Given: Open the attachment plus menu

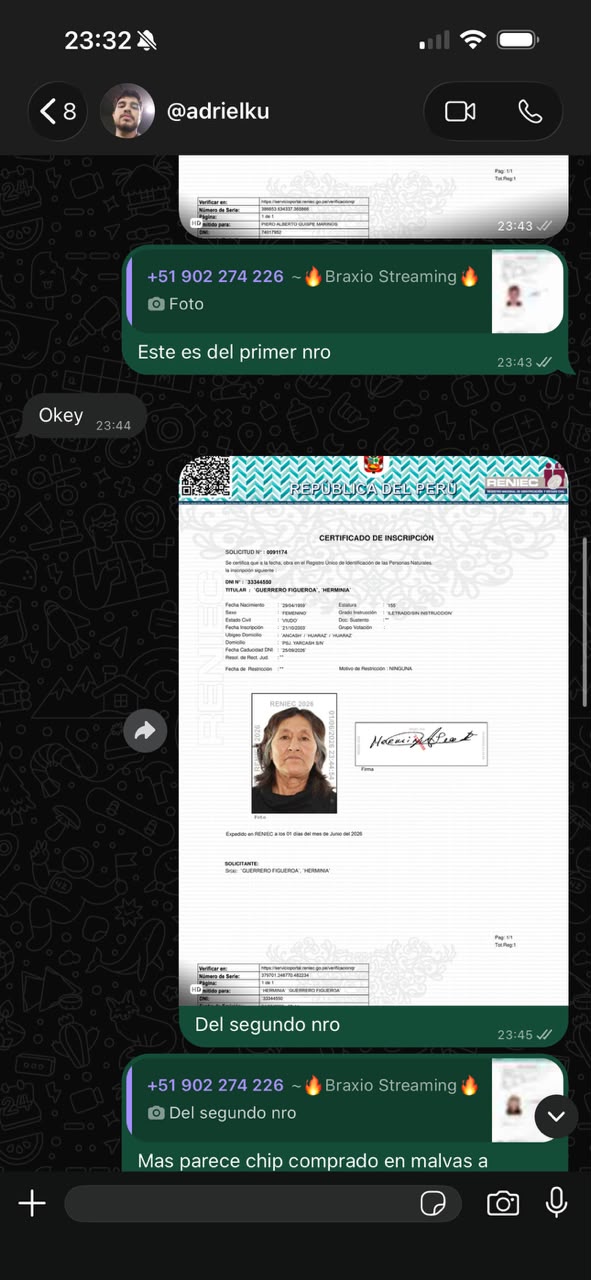Looking at the screenshot, I should point(32,1203).
